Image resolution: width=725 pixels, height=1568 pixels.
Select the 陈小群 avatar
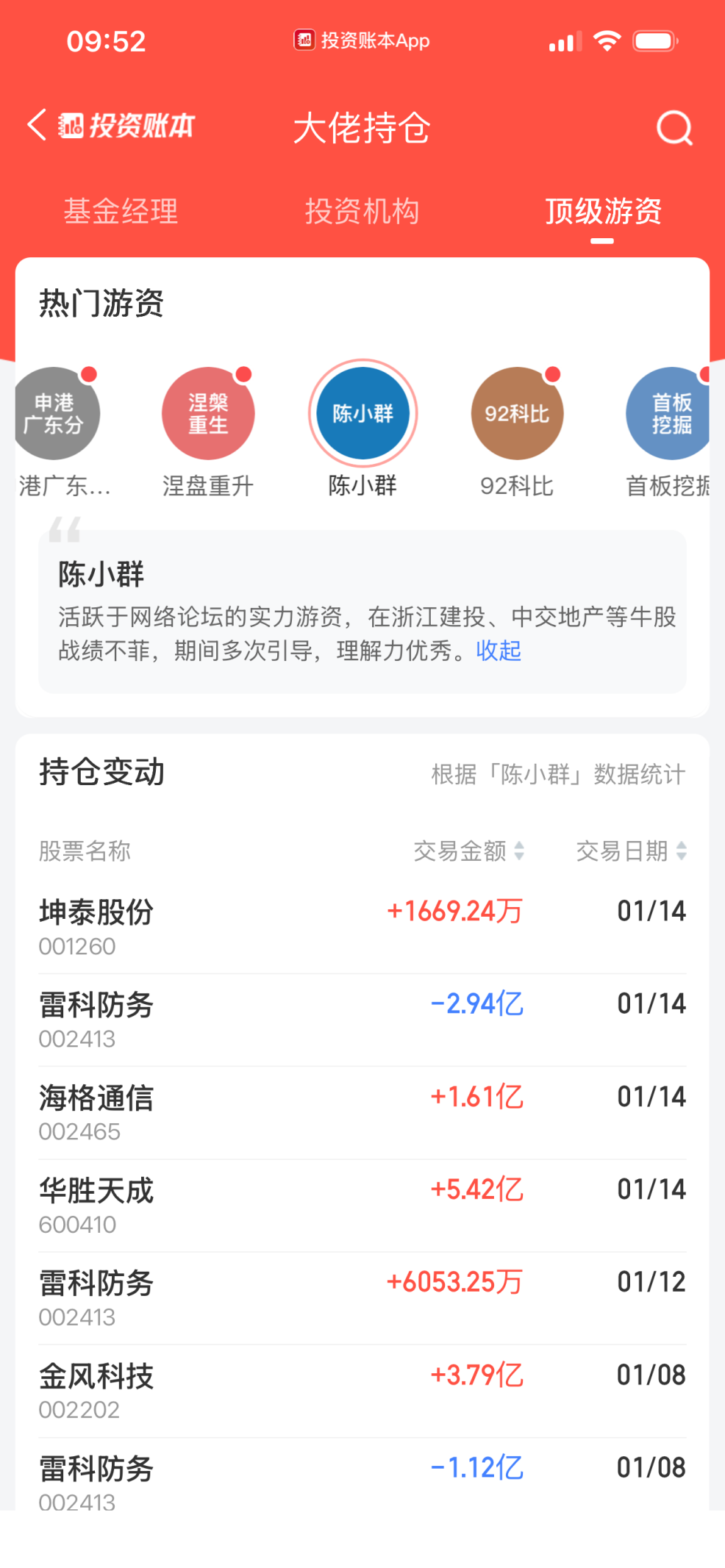tap(362, 413)
